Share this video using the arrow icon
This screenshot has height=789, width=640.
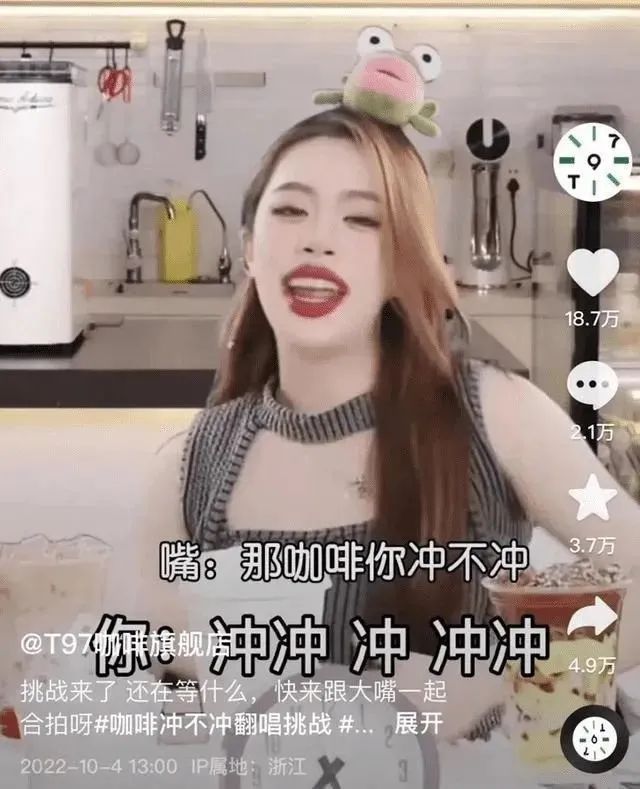pyautogui.click(x=593, y=618)
